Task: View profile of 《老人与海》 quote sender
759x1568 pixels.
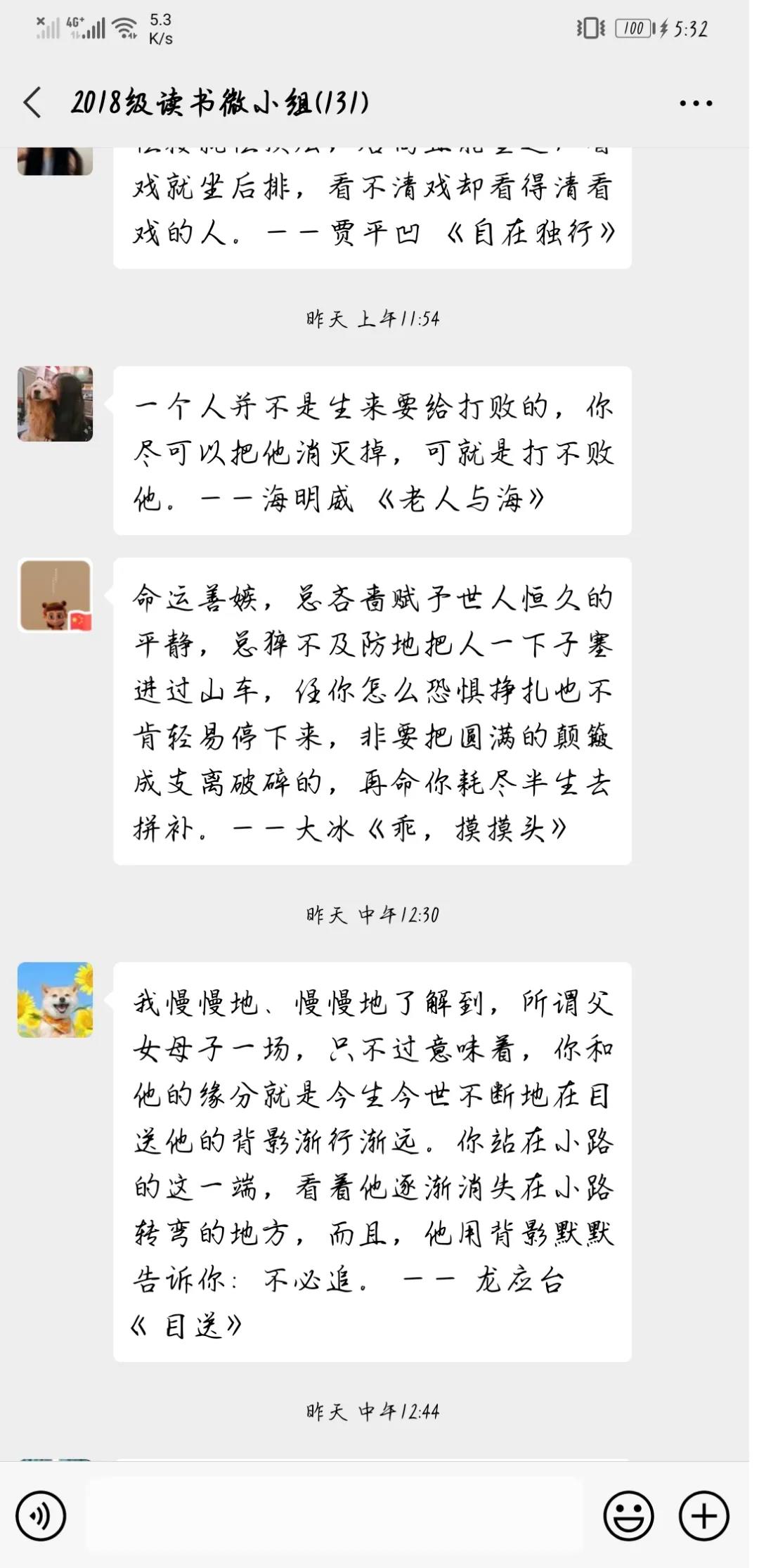Action: pos(55,404)
